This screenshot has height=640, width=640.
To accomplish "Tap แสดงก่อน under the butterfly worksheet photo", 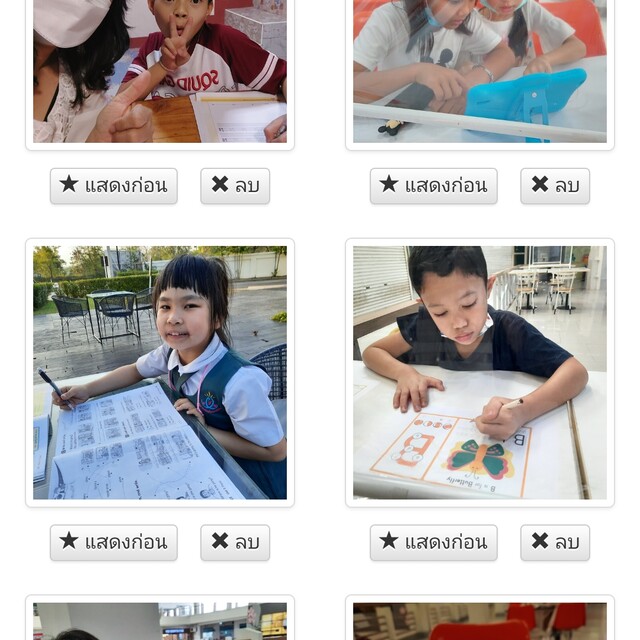I will point(434,543).
